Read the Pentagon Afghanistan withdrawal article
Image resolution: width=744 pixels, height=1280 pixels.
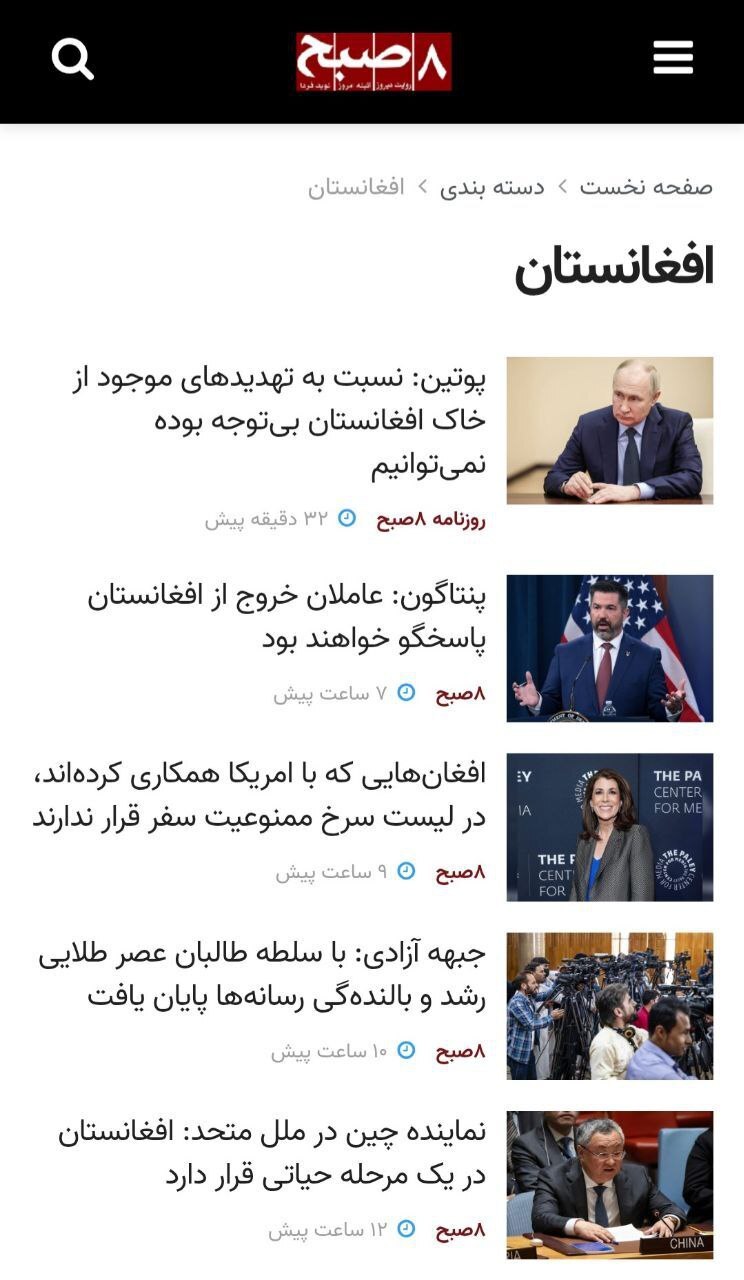287,618
